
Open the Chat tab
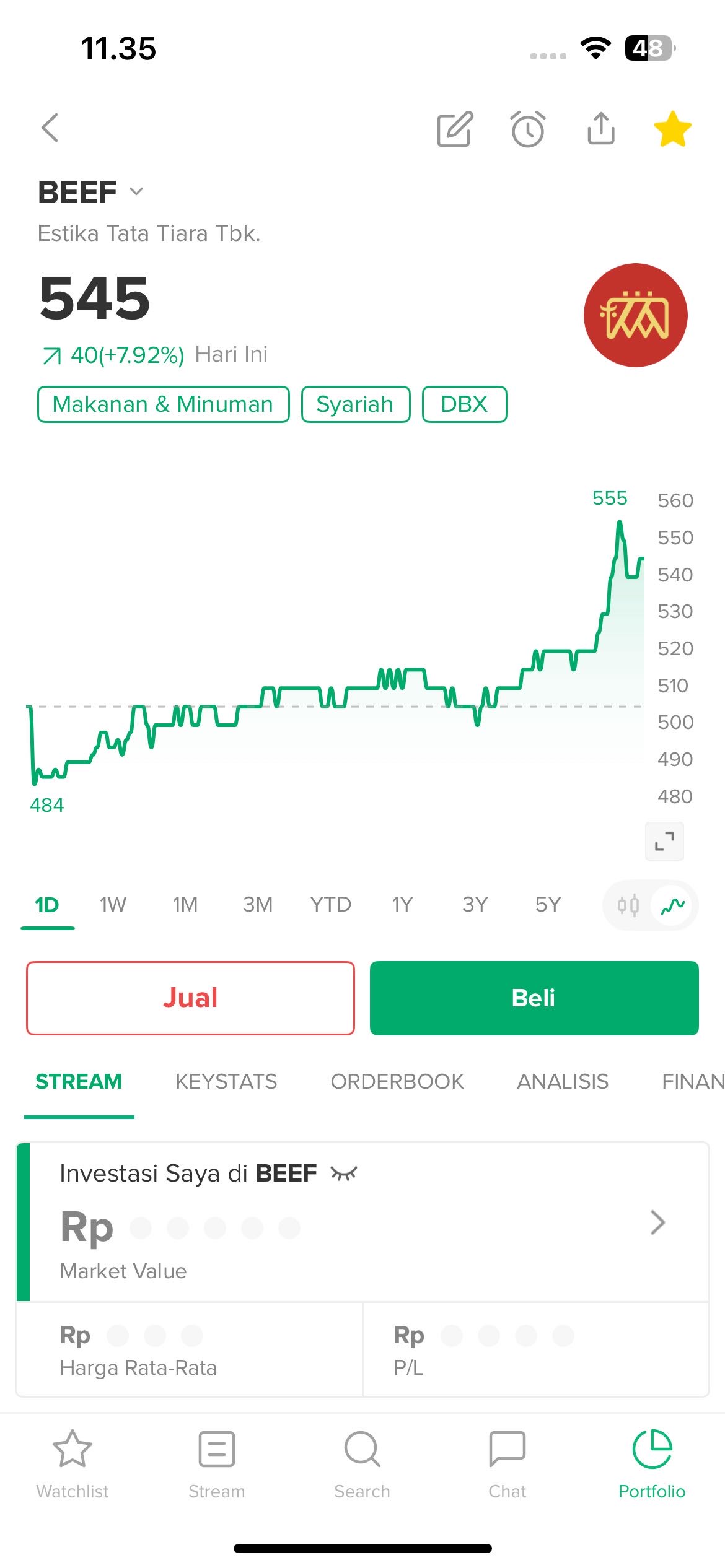point(507,1464)
